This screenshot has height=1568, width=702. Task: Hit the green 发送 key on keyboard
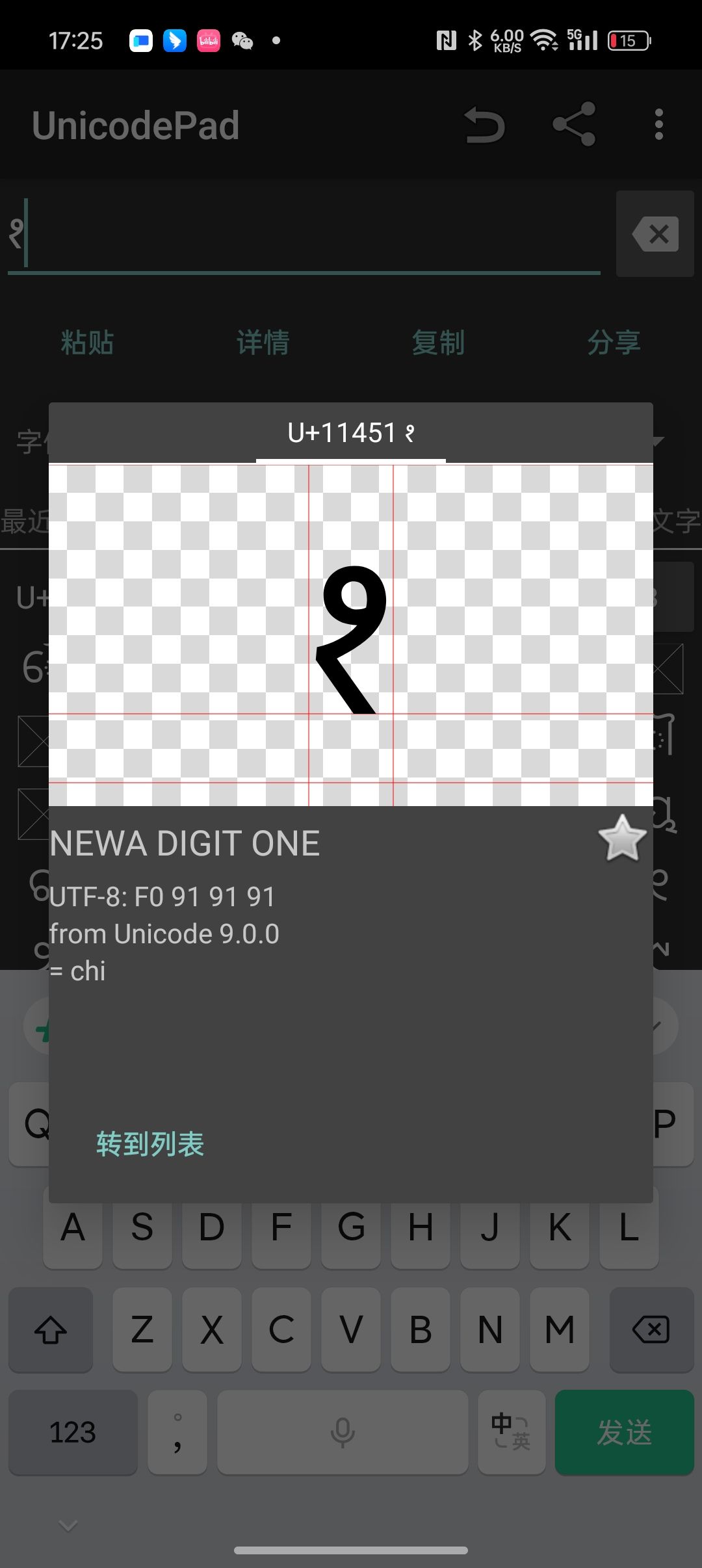[x=624, y=1432]
